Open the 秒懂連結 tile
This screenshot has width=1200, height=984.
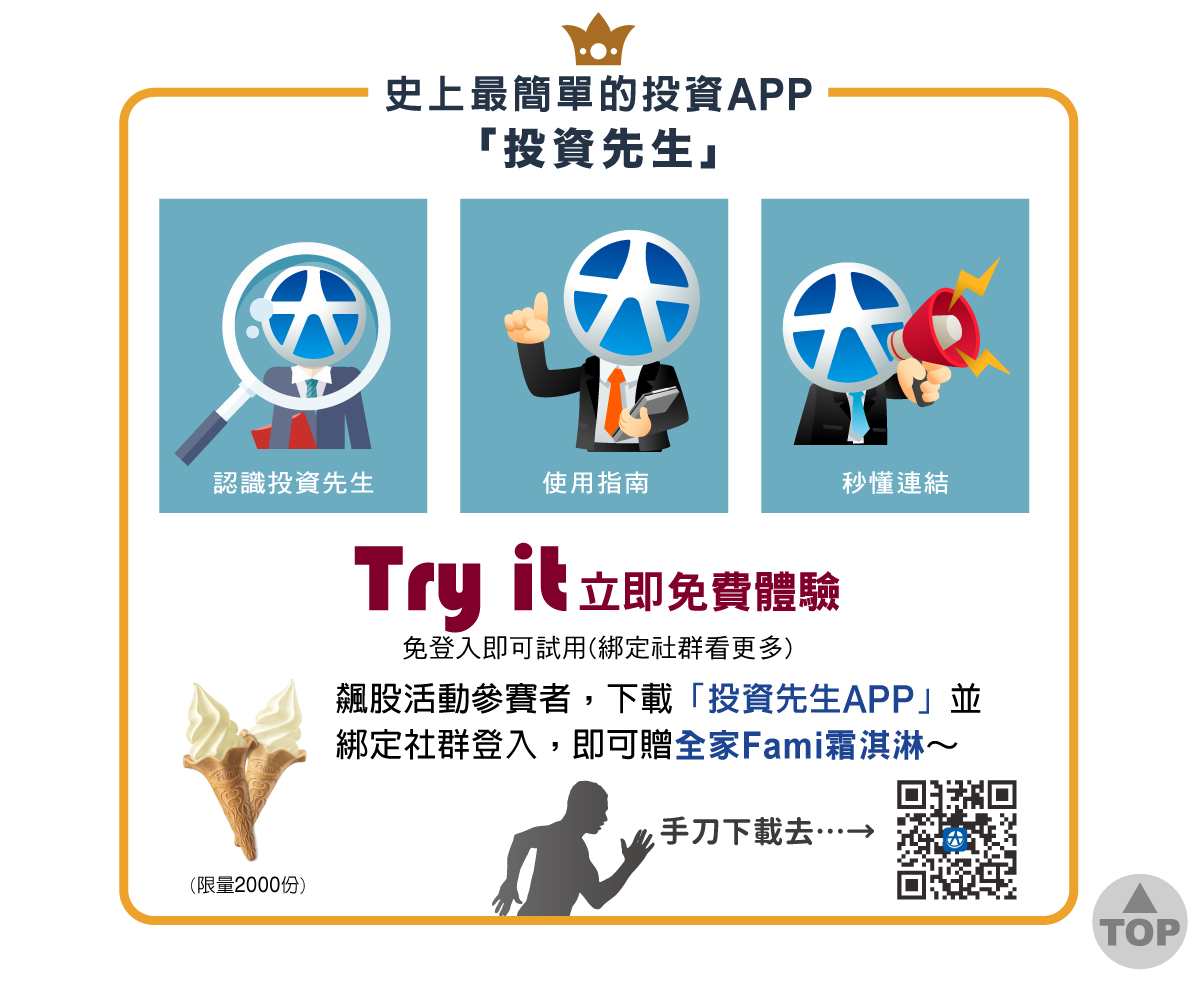pyautogui.click(x=895, y=355)
